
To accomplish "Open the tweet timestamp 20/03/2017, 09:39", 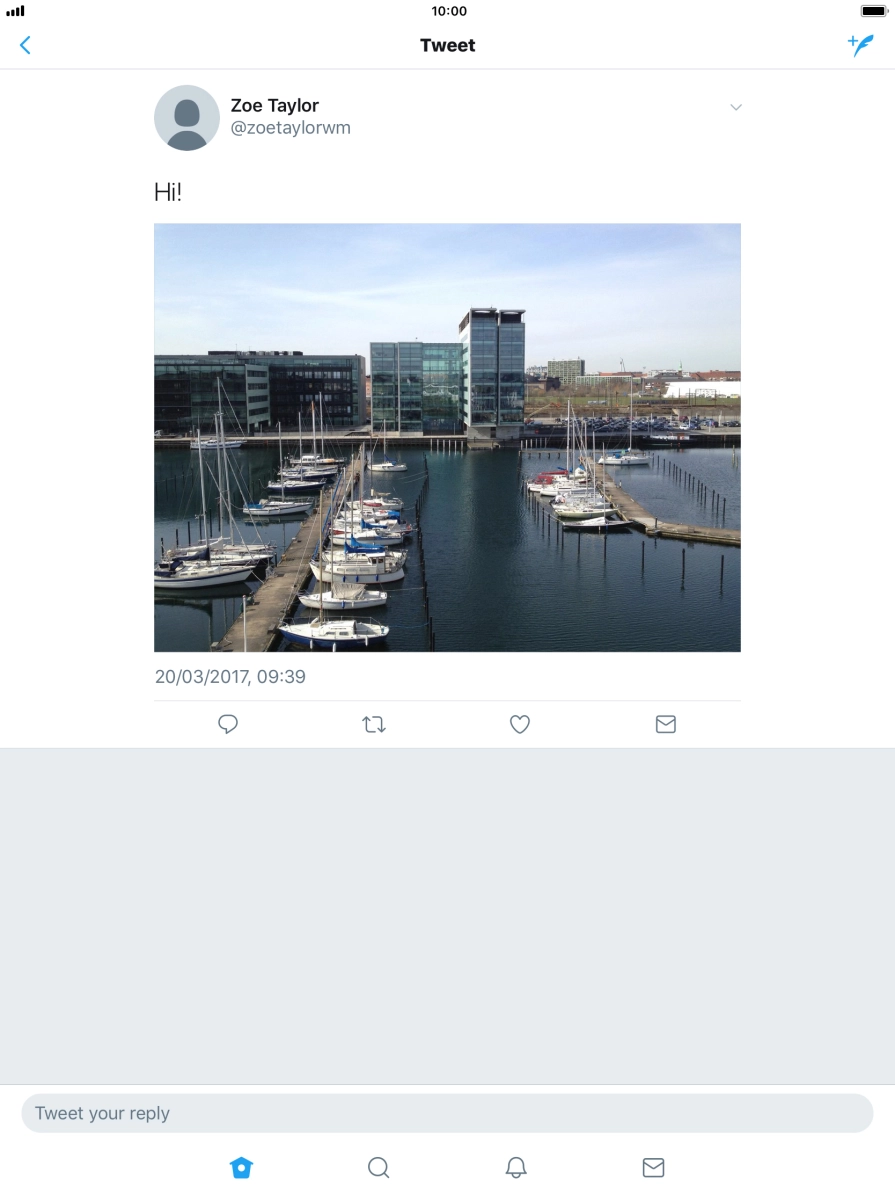I will point(230,677).
